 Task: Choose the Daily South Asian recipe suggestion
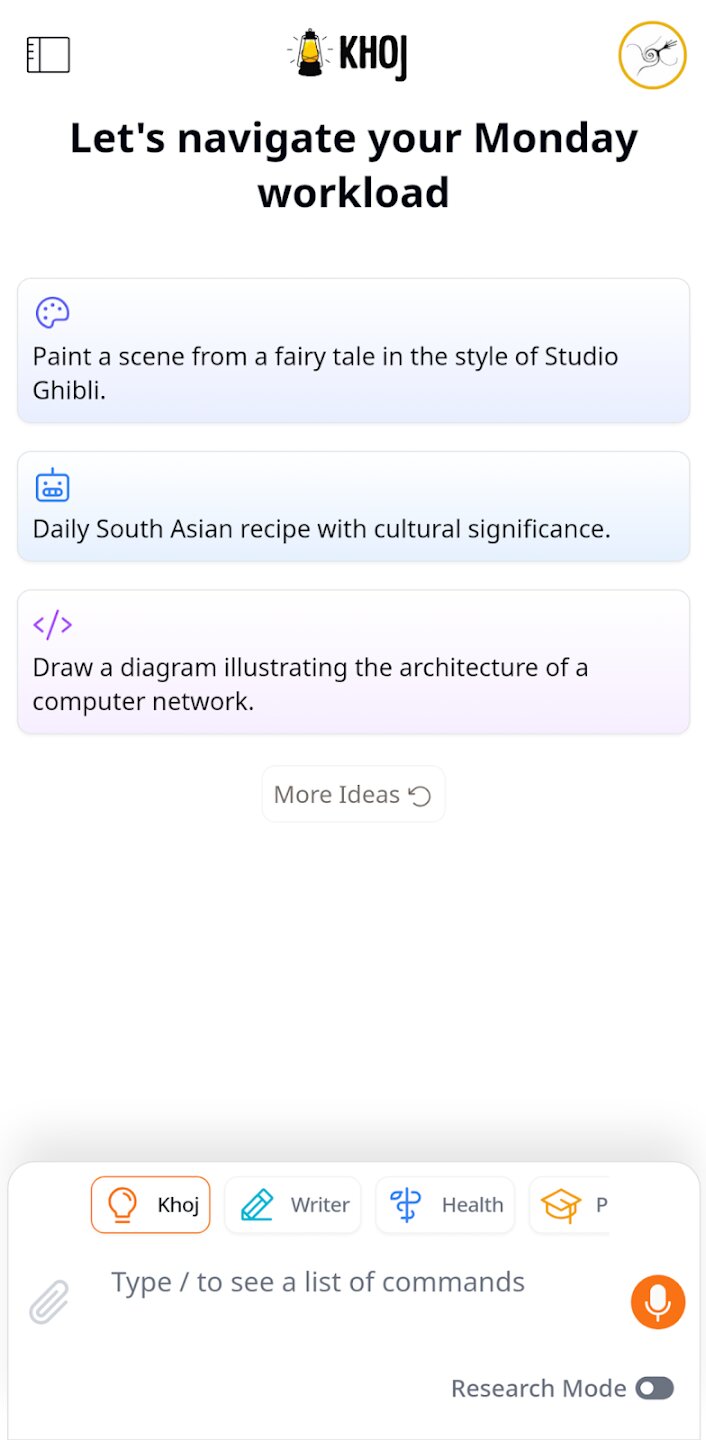coord(353,506)
